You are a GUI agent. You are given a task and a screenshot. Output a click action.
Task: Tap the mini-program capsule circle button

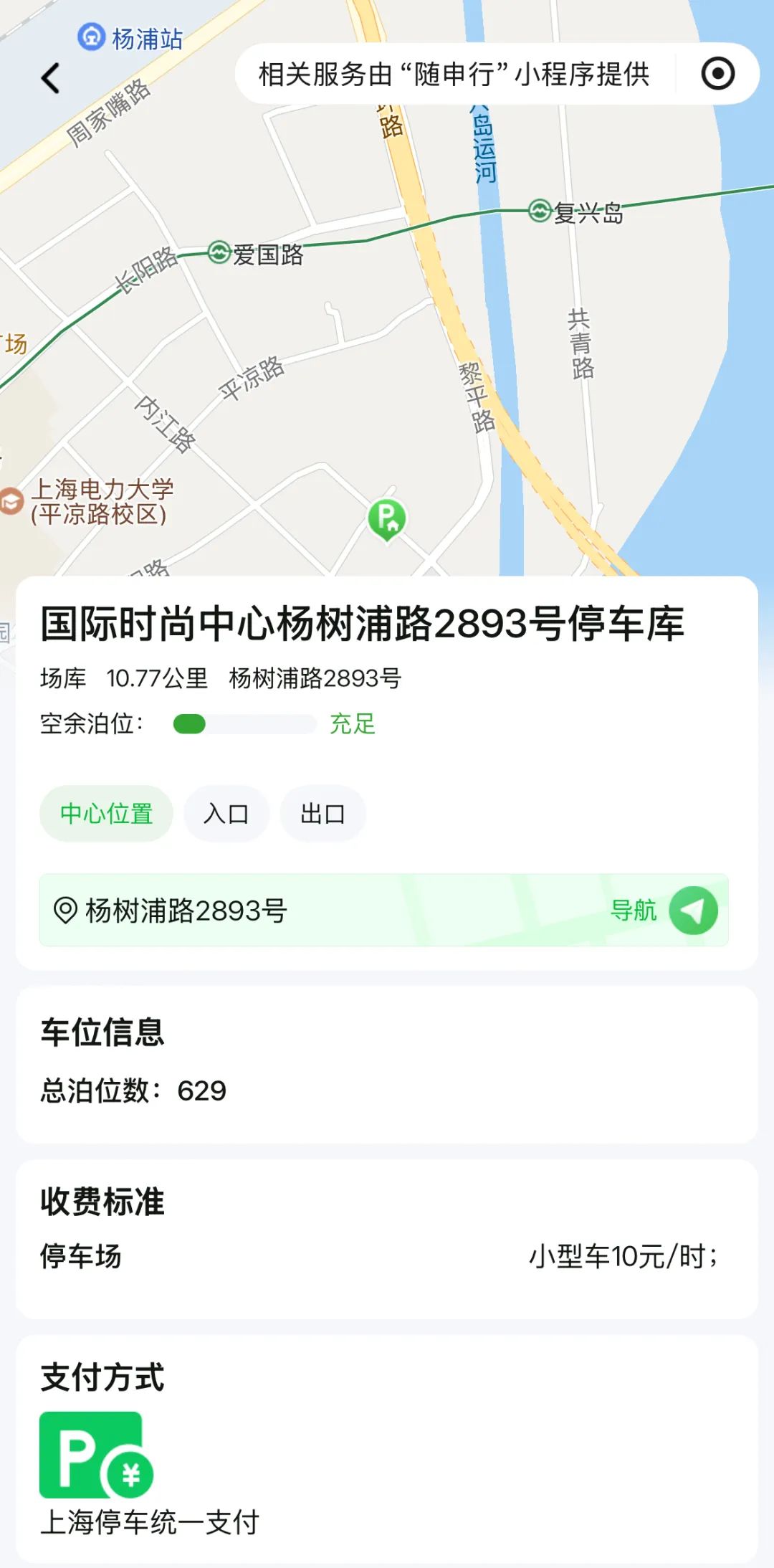pyautogui.click(x=717, y=74)
